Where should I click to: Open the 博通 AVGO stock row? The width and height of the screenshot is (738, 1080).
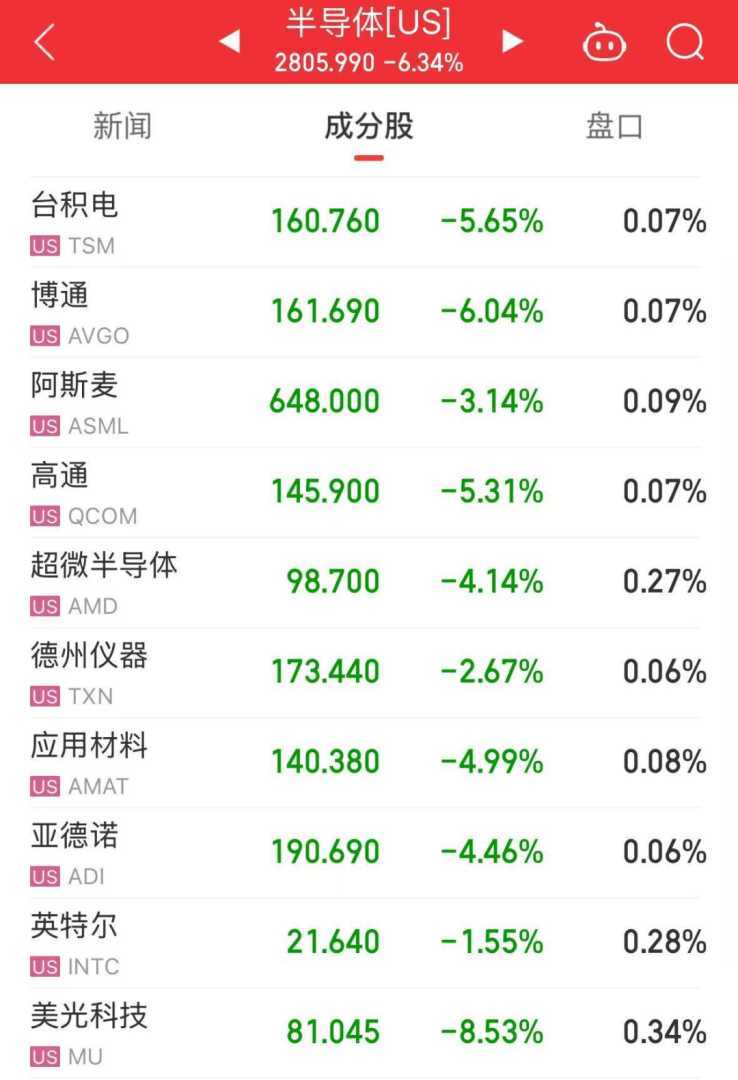point(368,312)
